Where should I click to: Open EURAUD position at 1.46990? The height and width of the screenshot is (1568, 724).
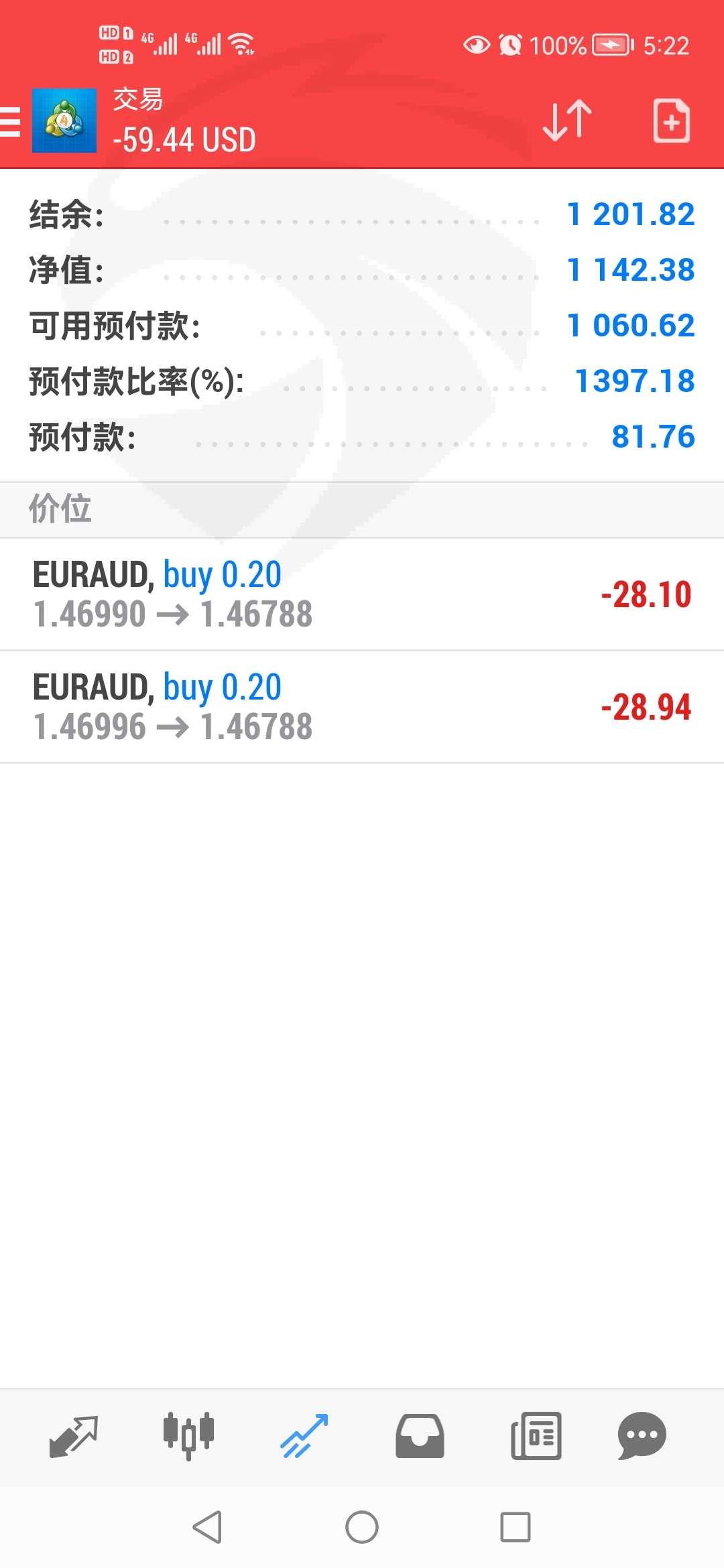(x=362, y=594)
